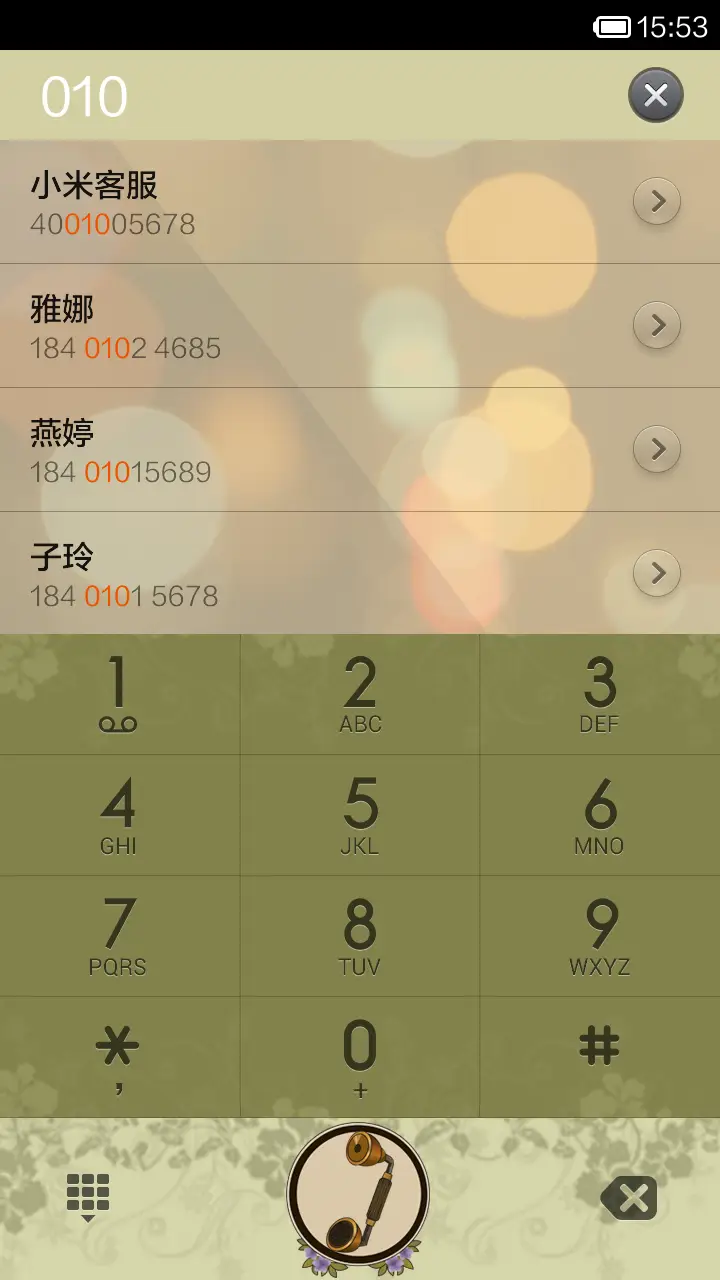Image resolution: width=720 pixels, height=1280 pixels.
Task: Tap key 9 WXYZ on the dial pad
Action: [x=599, y=935]
